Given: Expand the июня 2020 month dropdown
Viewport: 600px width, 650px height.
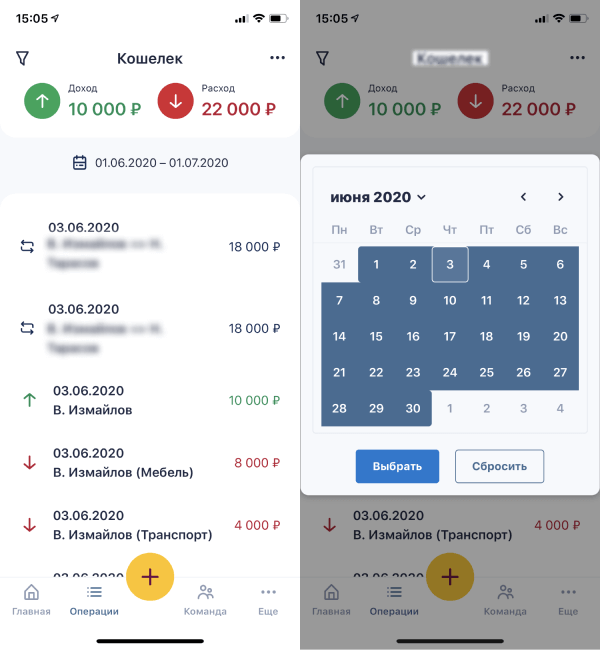Looking at the screenshot, I should pos(378,197).
